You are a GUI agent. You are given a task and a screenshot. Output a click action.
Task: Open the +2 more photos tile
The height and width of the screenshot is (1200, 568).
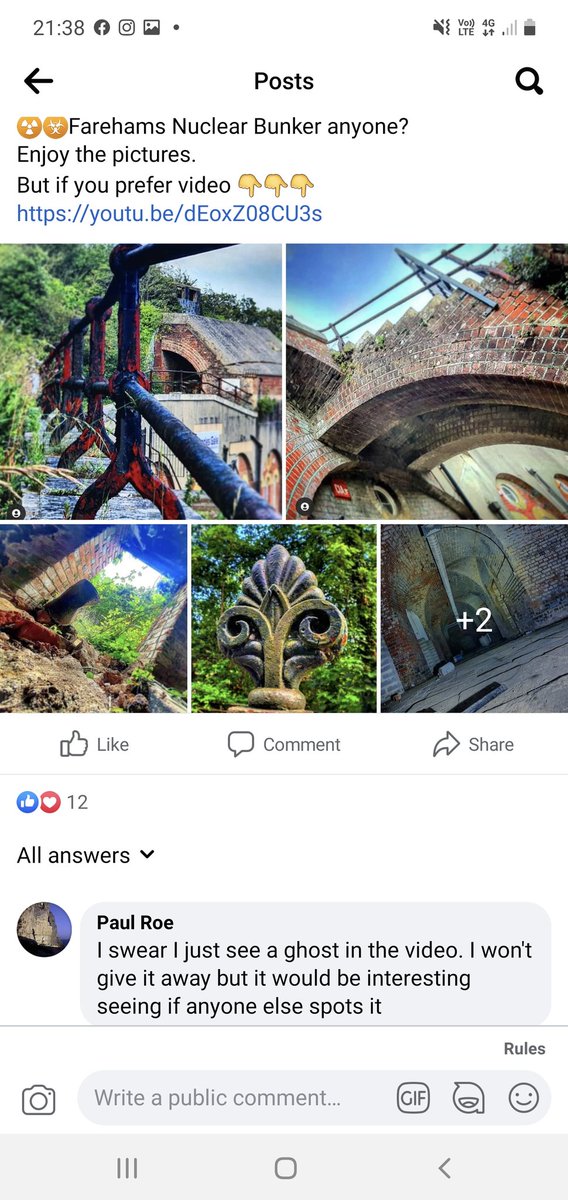click(x=474, y=618)
